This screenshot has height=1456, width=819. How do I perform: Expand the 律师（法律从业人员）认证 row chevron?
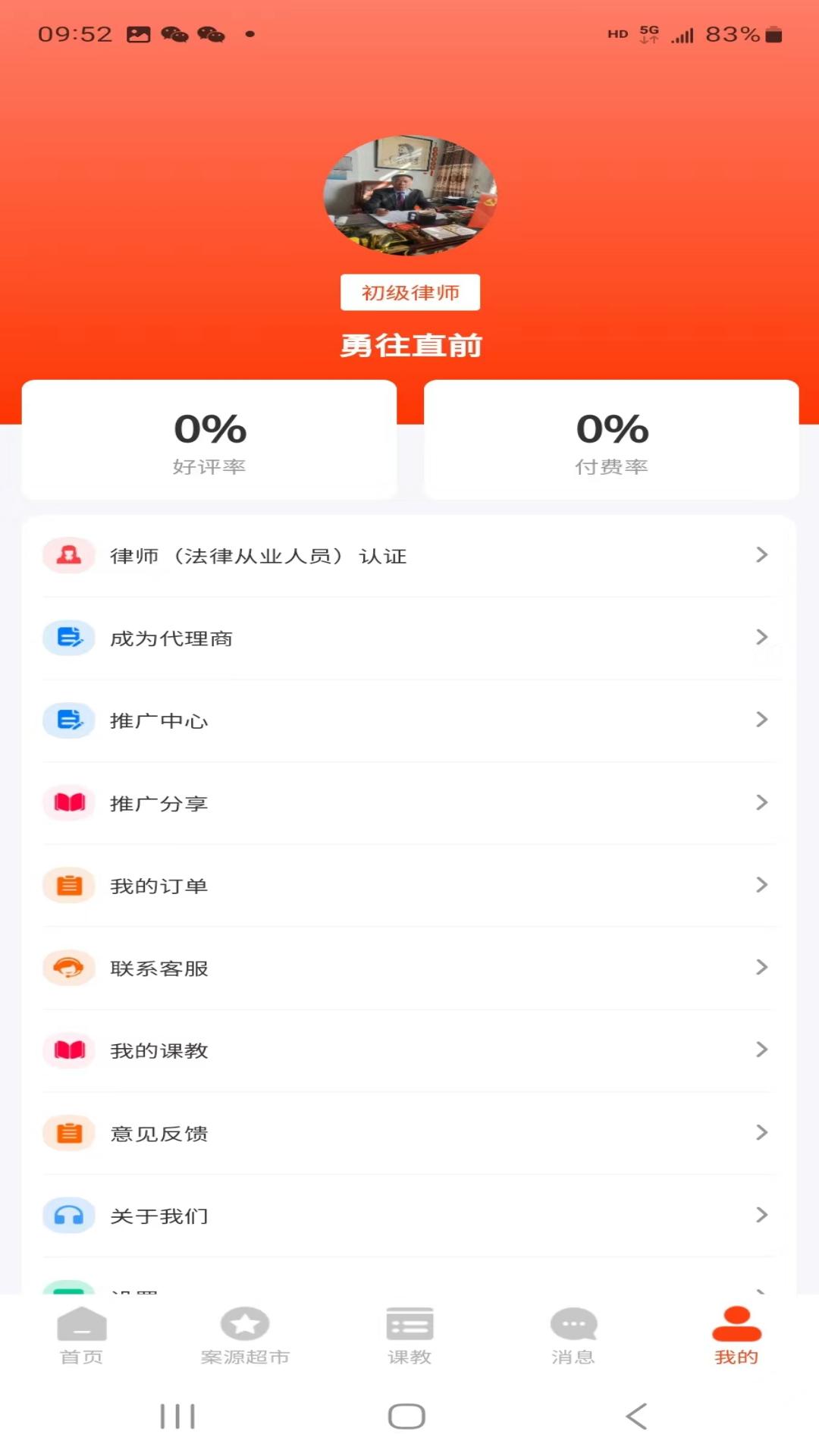point(761,555)
